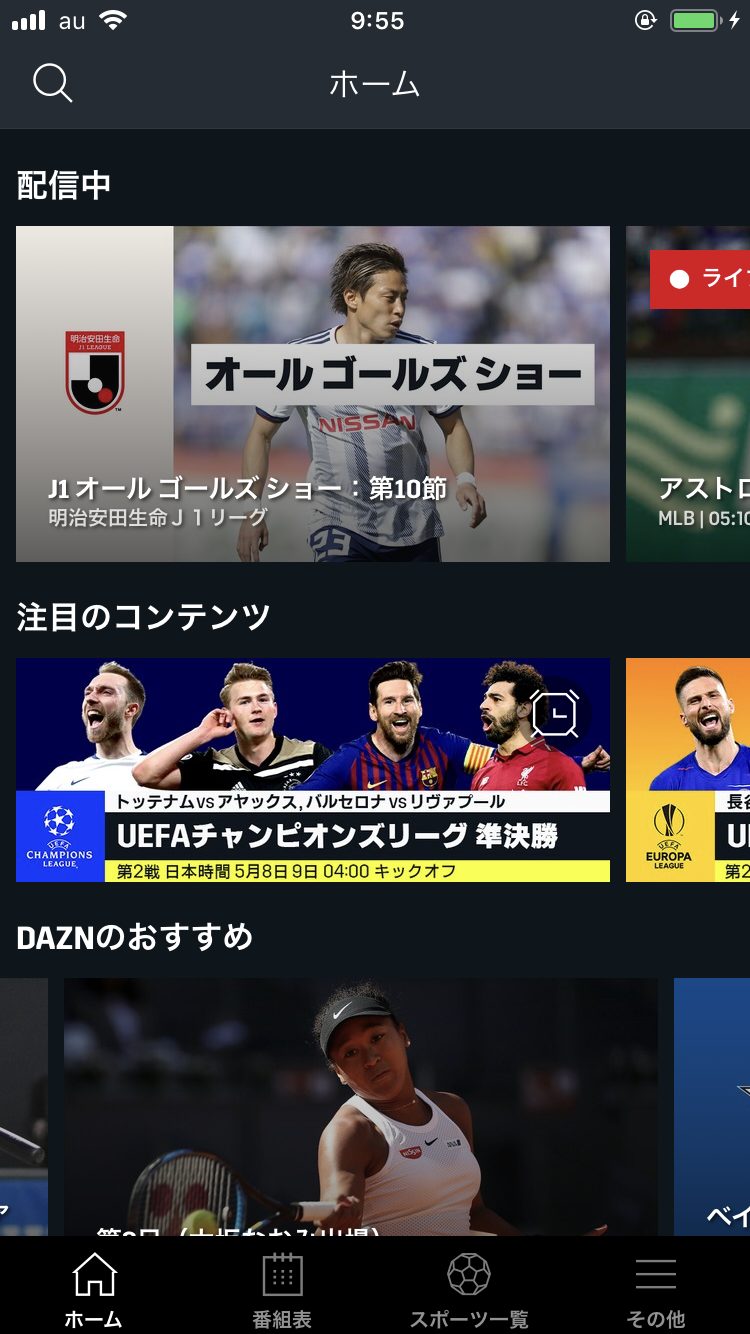Open J1 オール ゴールズ ショー 第10節 card

(312, 394)
